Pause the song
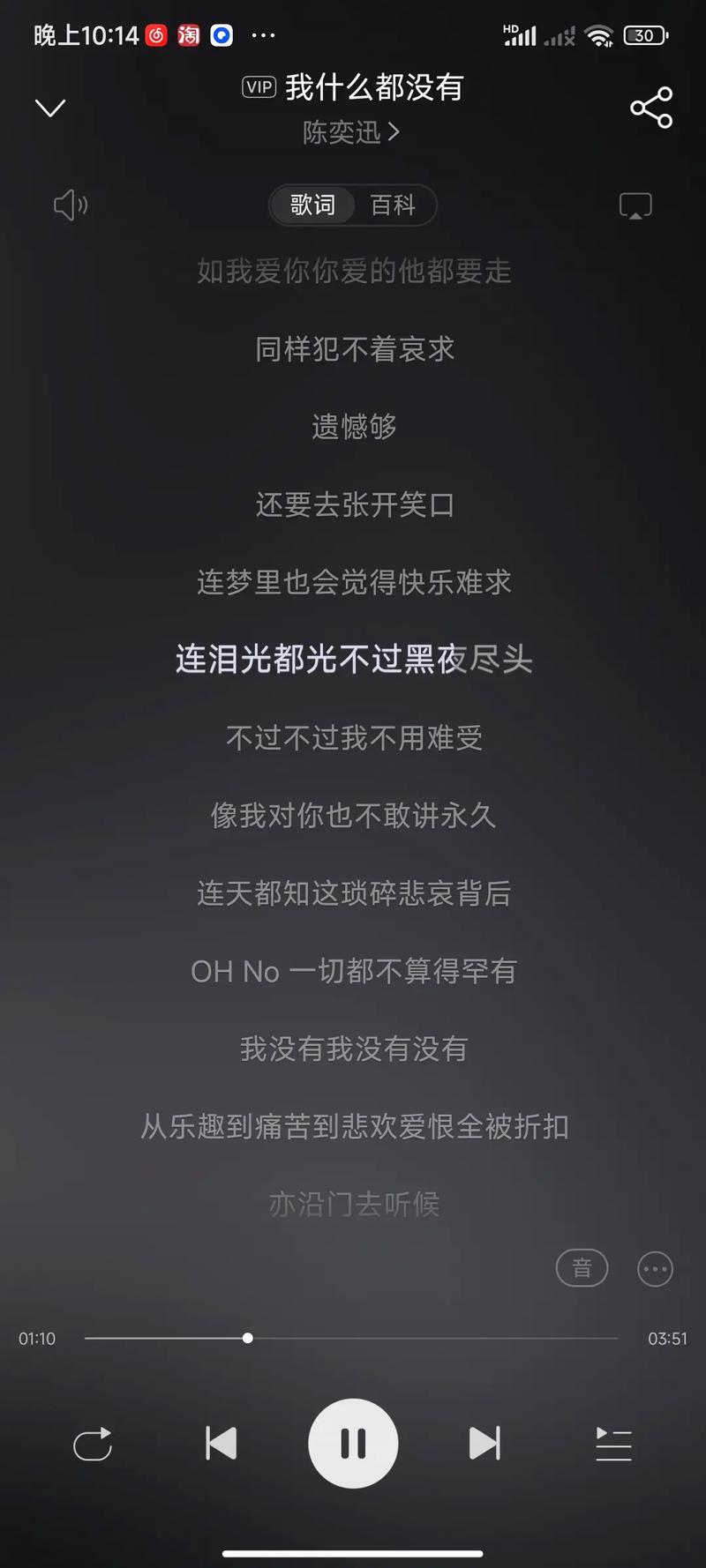Screen dimensions: 706x1568 click(353, 1444)
